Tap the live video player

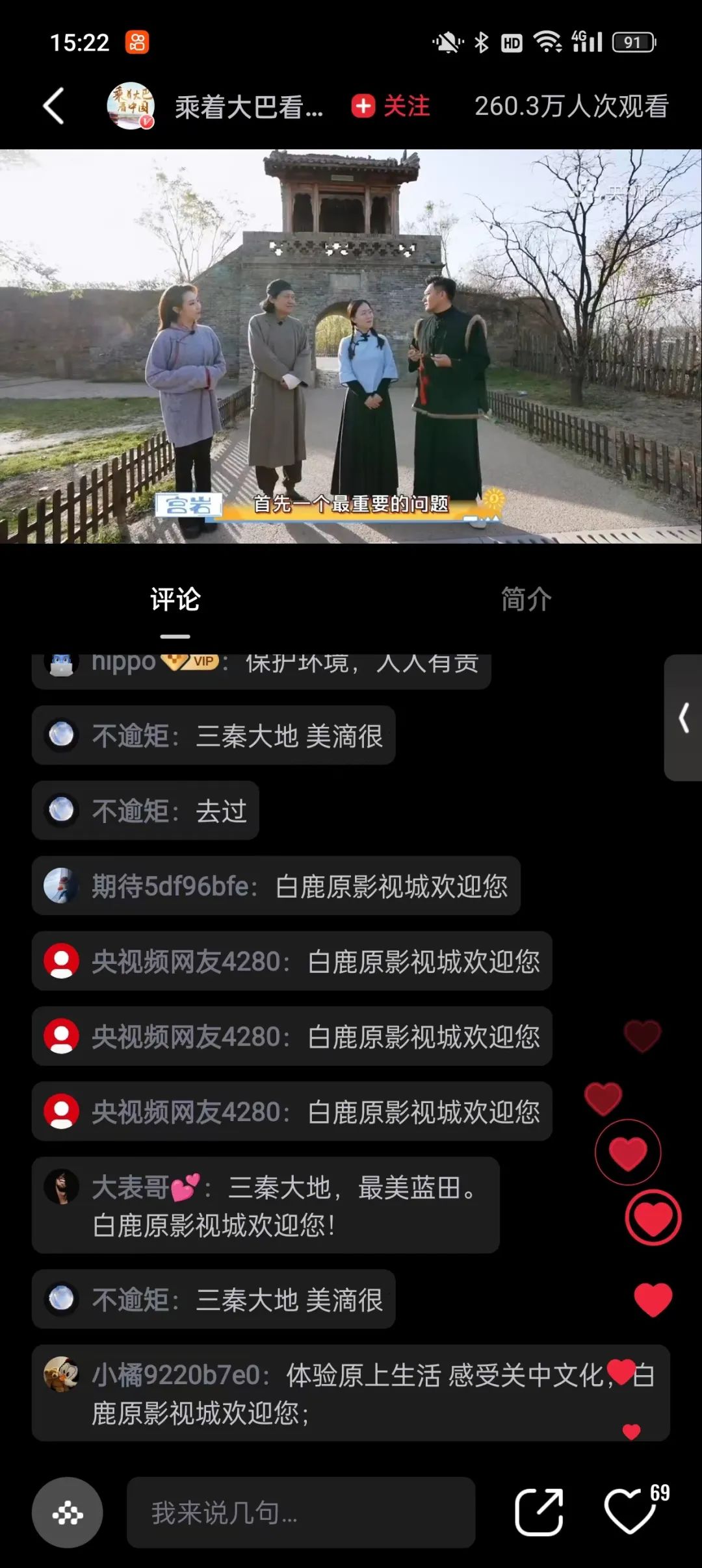[351, 346]
